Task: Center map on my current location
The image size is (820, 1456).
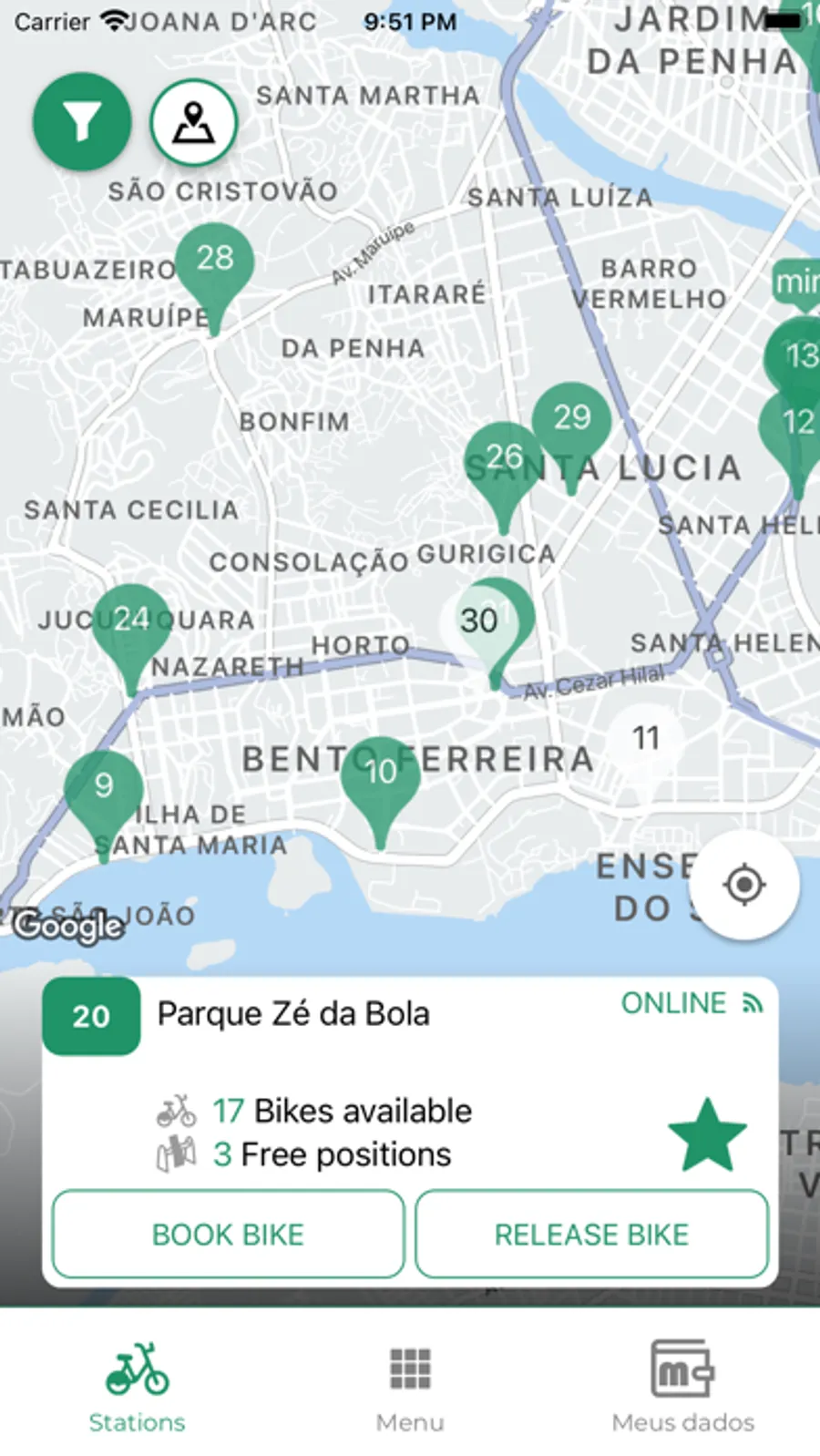Action: [x=744, y=885]
